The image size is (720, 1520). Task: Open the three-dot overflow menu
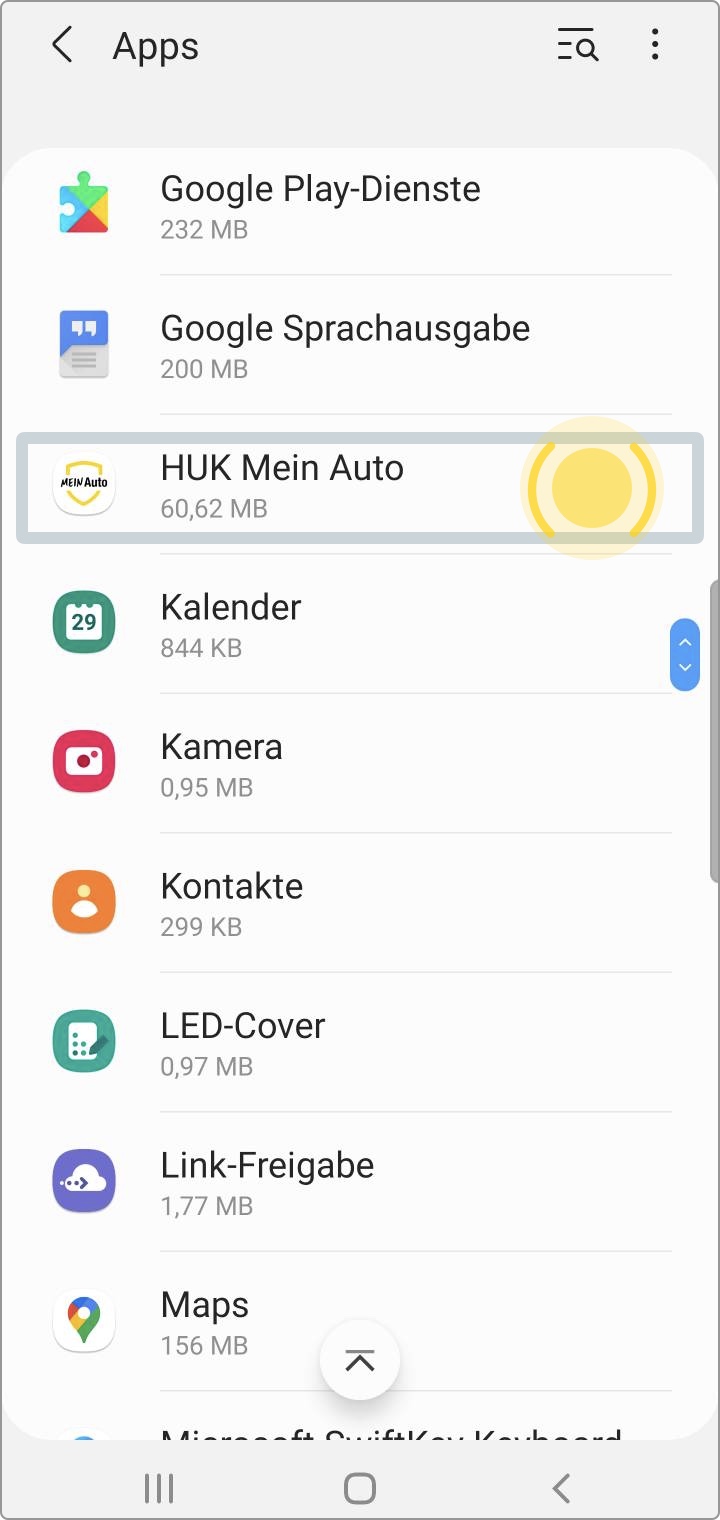click(655, 45)
